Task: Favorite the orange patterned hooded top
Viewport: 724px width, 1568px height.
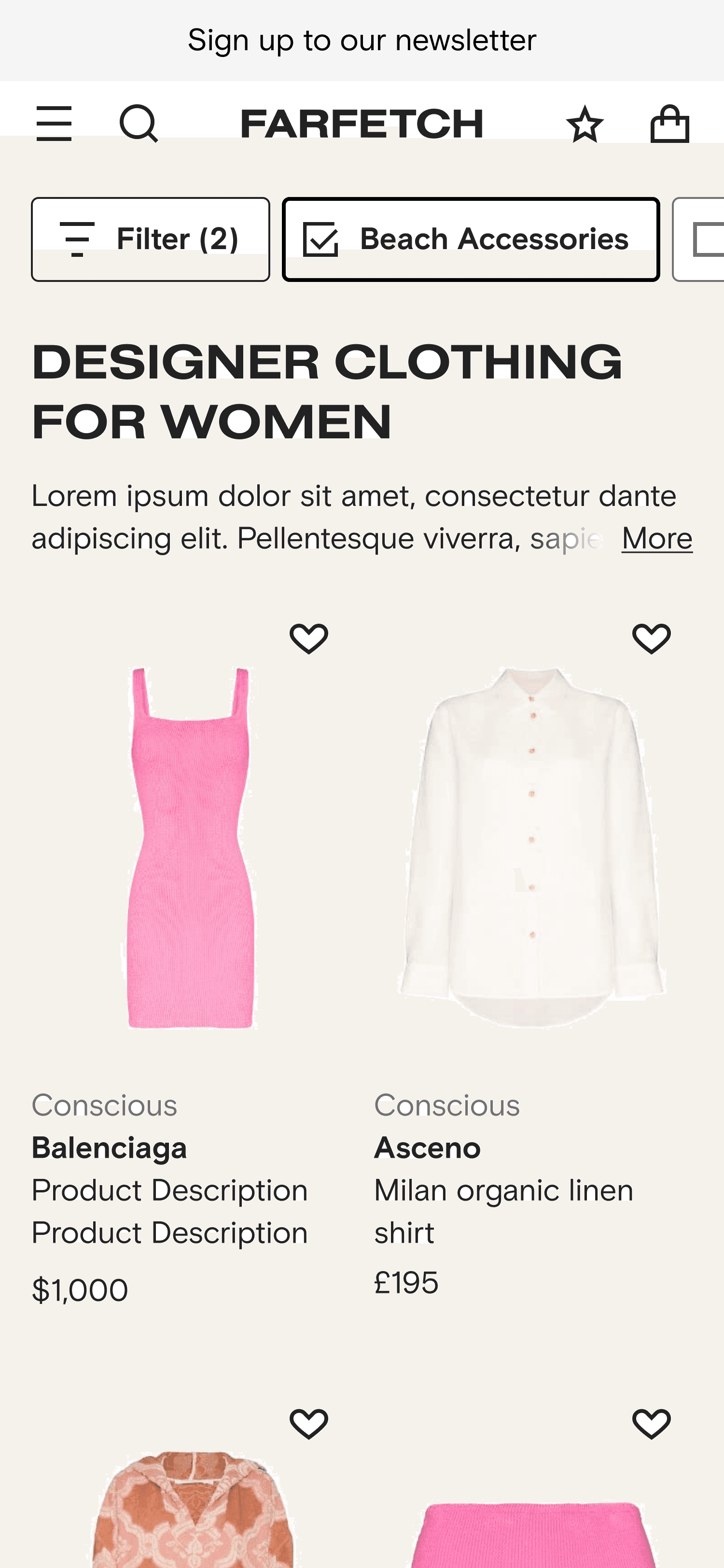Action: point(308,1424)
